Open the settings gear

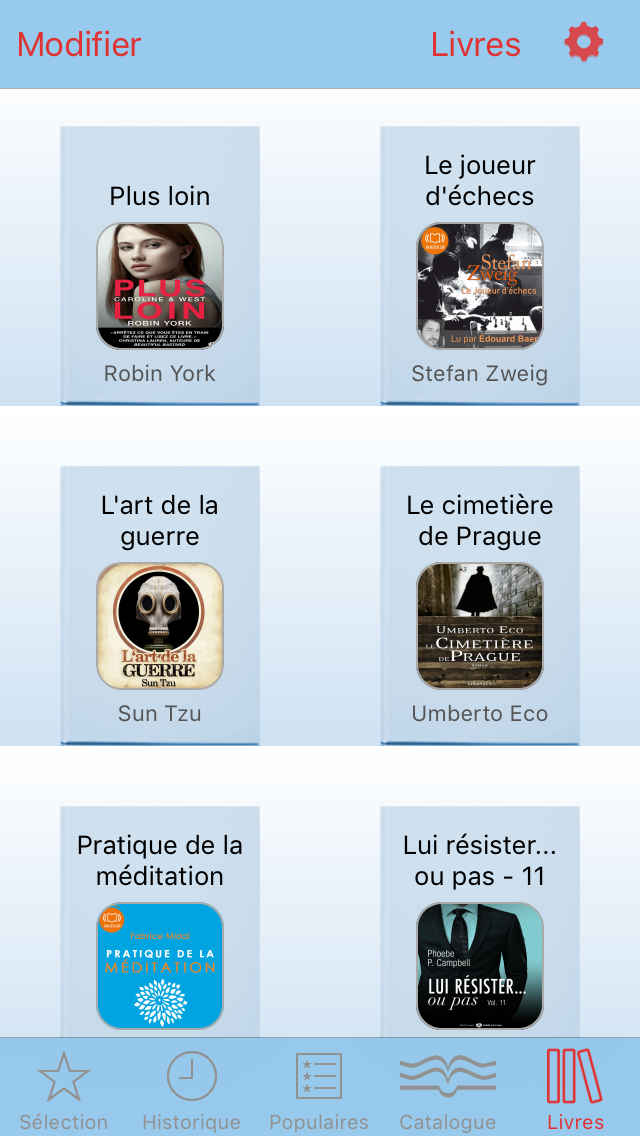click(x=584, y=43)
